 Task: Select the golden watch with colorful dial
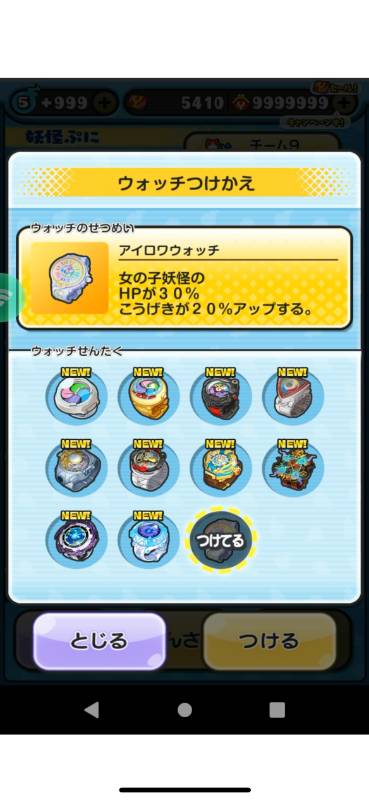149,395
